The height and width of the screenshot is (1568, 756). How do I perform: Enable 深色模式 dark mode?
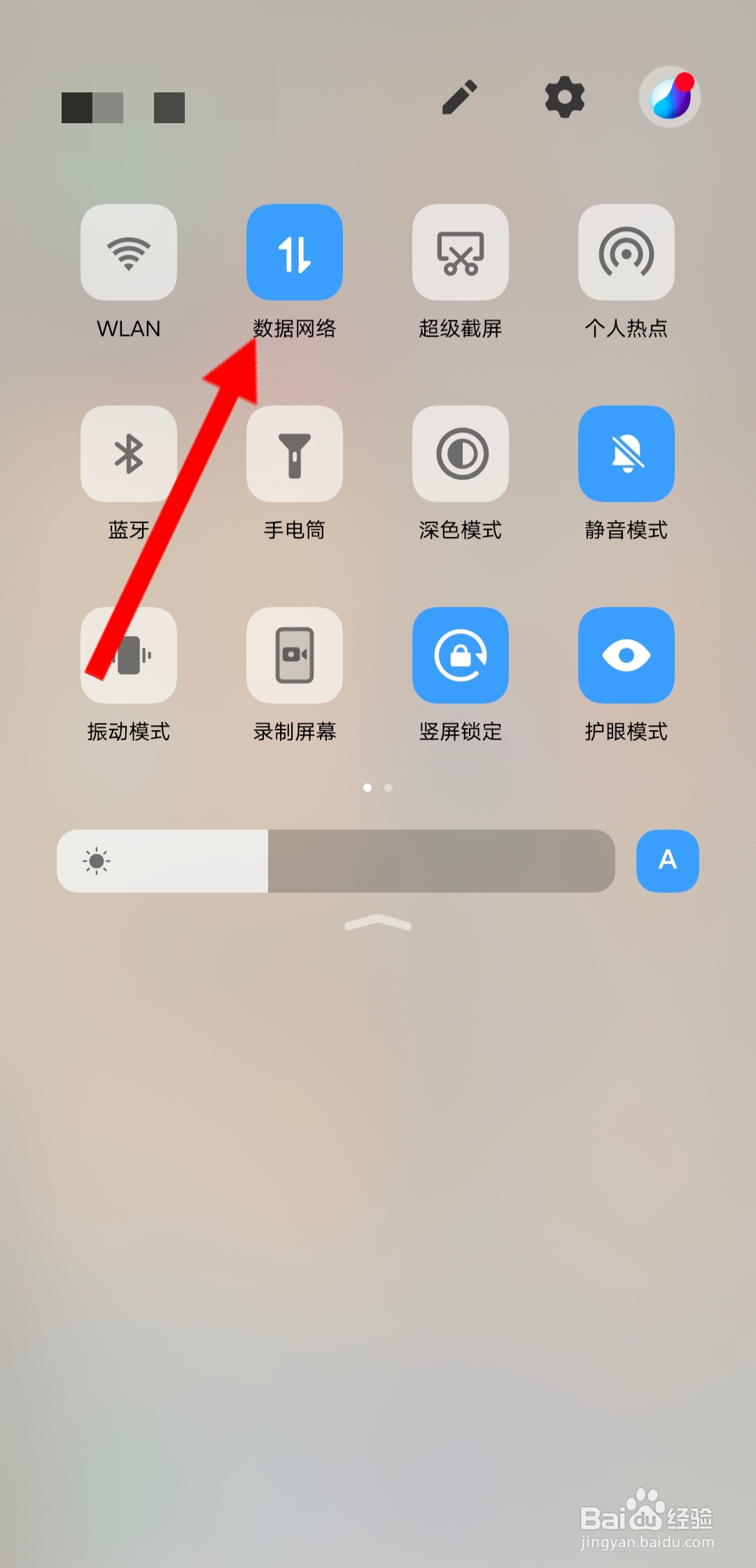461,454
